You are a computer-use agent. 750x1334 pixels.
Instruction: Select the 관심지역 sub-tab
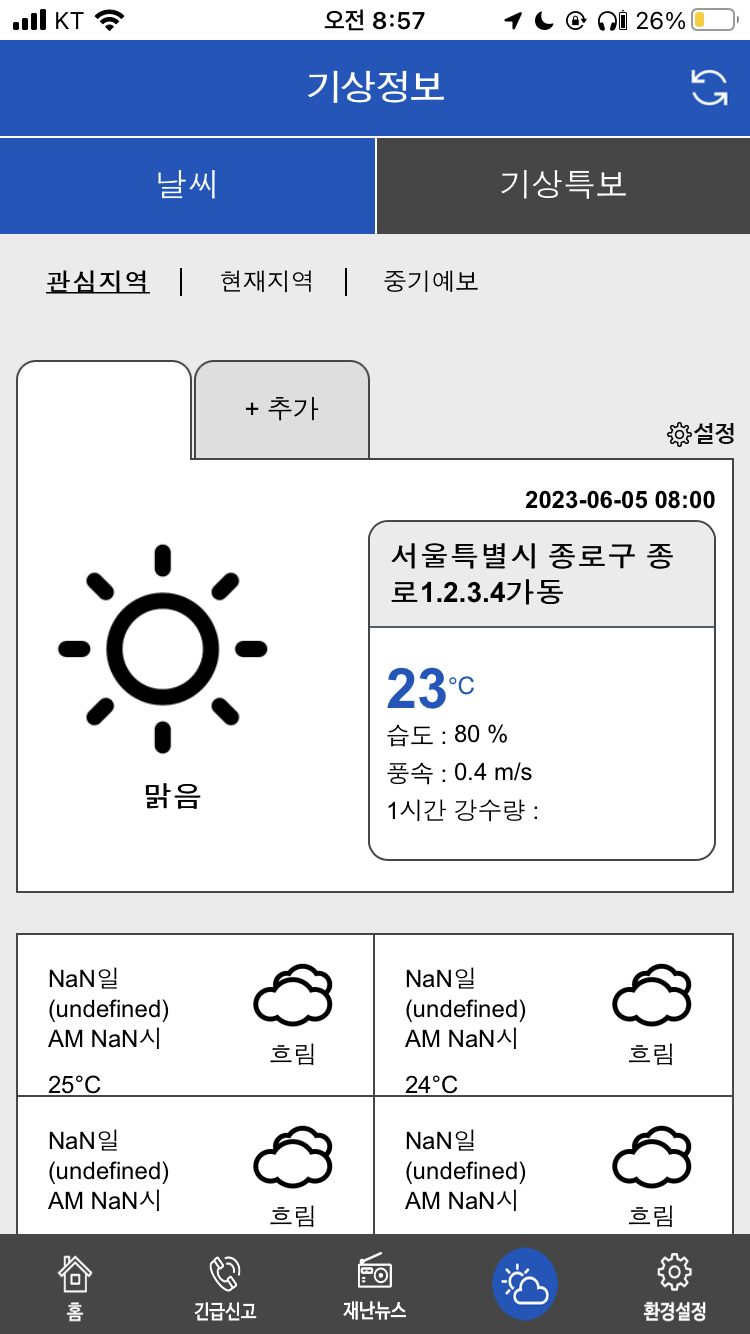tap(98, 281)
